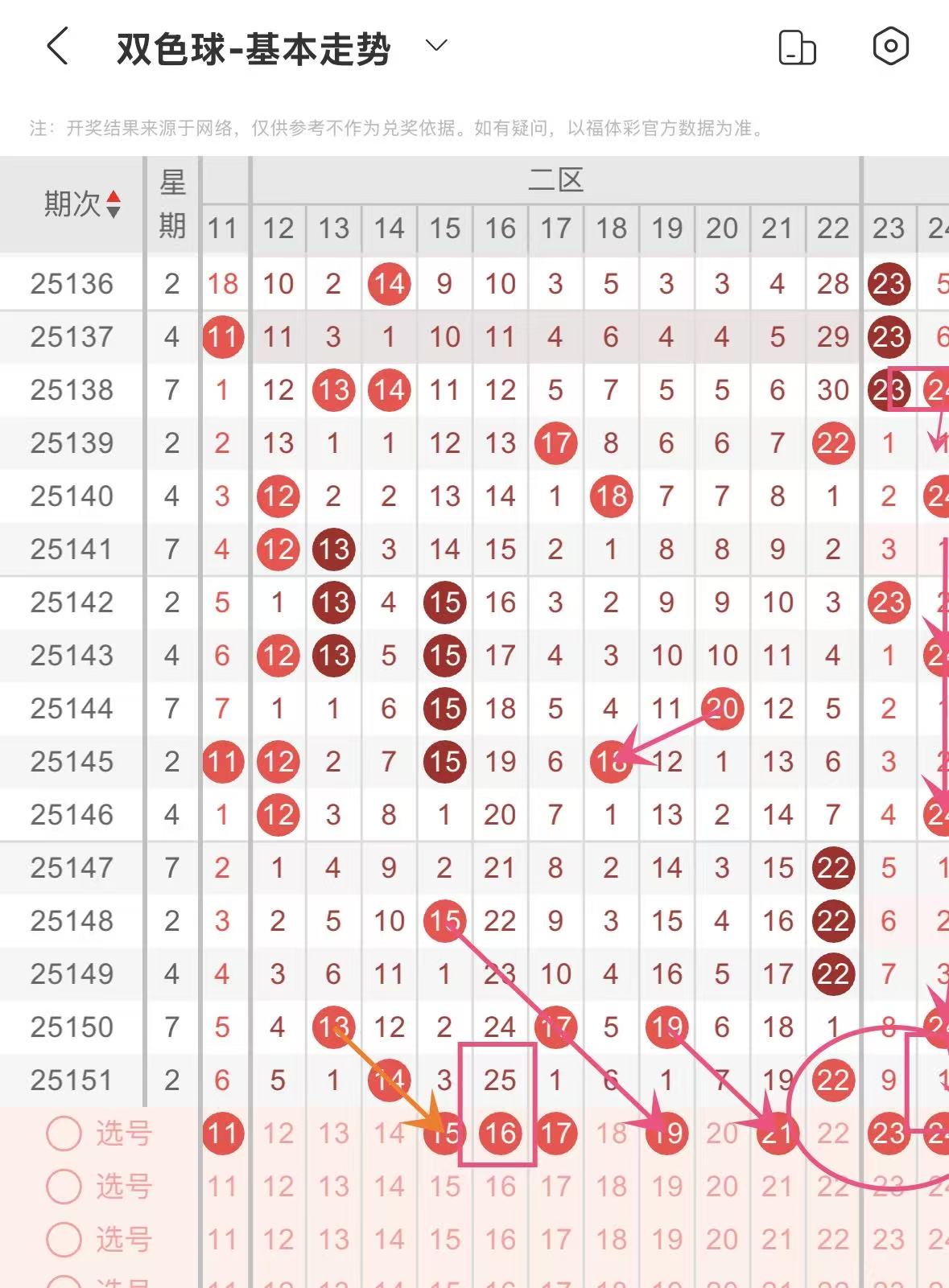Tap the screen orientation switch icon

(797, 47)
